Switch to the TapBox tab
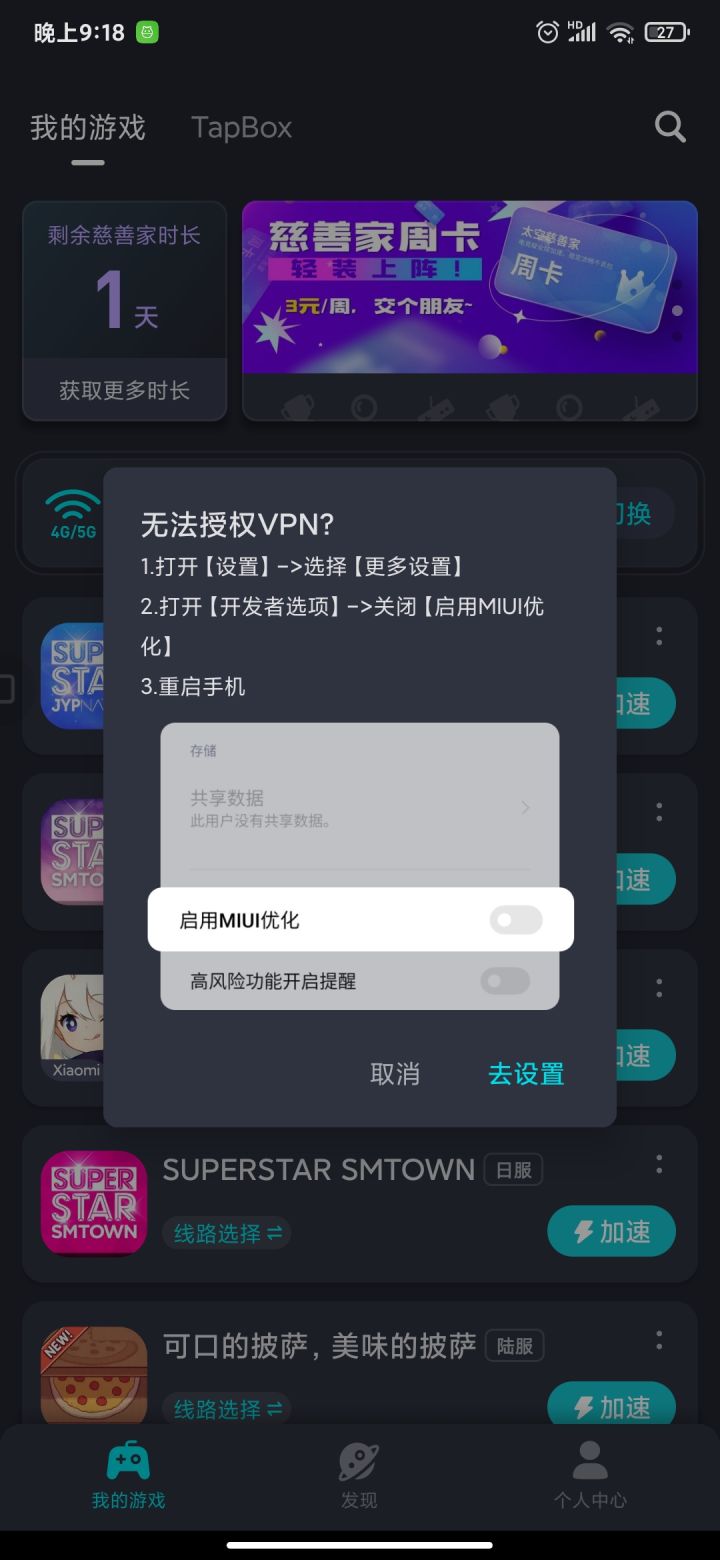This screenshot has height=1560, width=720. click(x=240, y=127)
